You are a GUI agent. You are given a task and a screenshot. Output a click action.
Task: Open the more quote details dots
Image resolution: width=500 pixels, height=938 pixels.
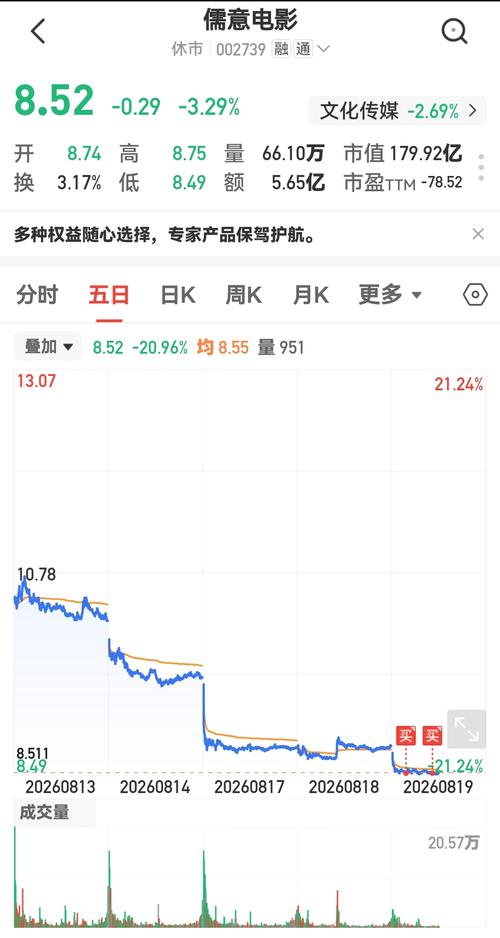(481, 168)
